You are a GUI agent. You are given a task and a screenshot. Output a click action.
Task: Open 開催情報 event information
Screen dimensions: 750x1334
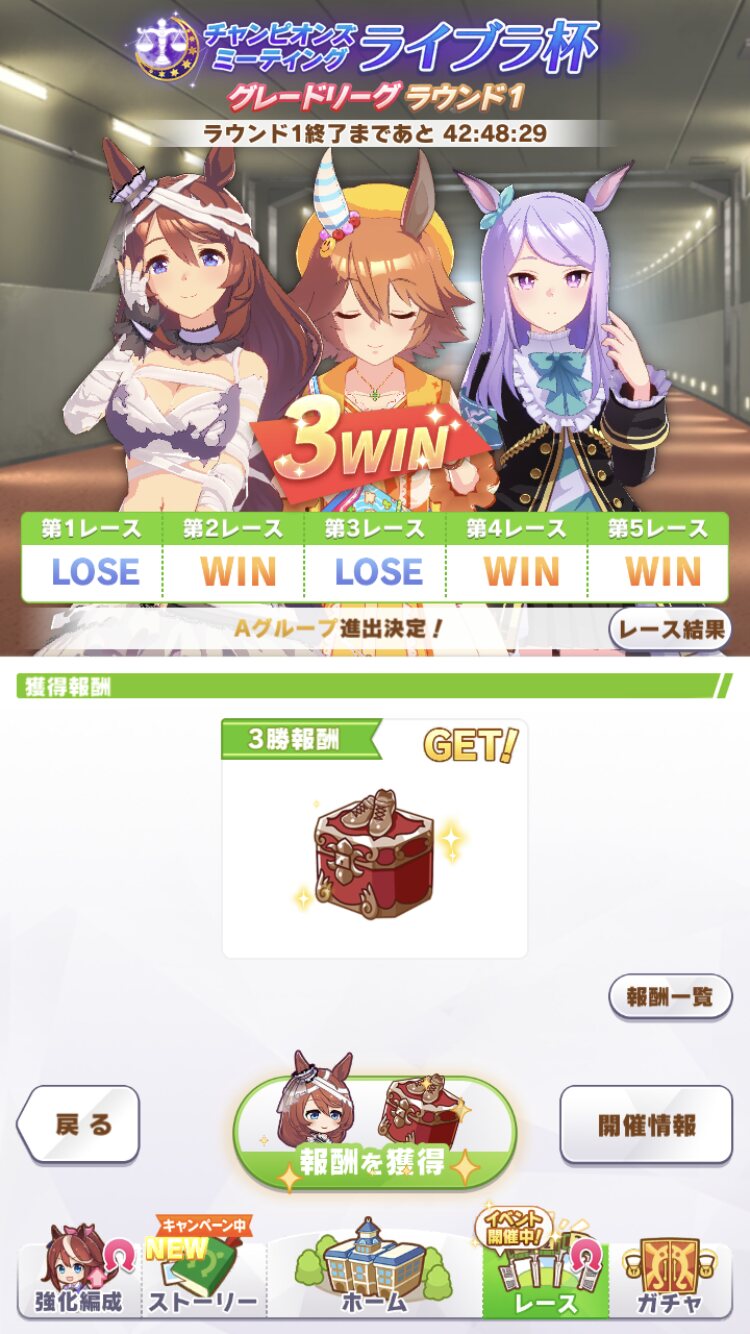click(646, 1124)
